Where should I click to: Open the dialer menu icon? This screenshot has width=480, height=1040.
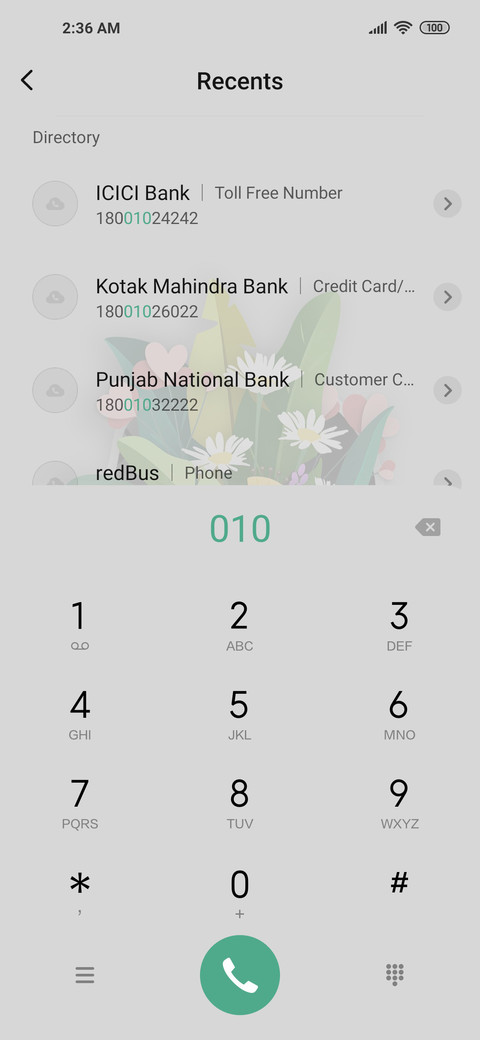coord(84,975)
